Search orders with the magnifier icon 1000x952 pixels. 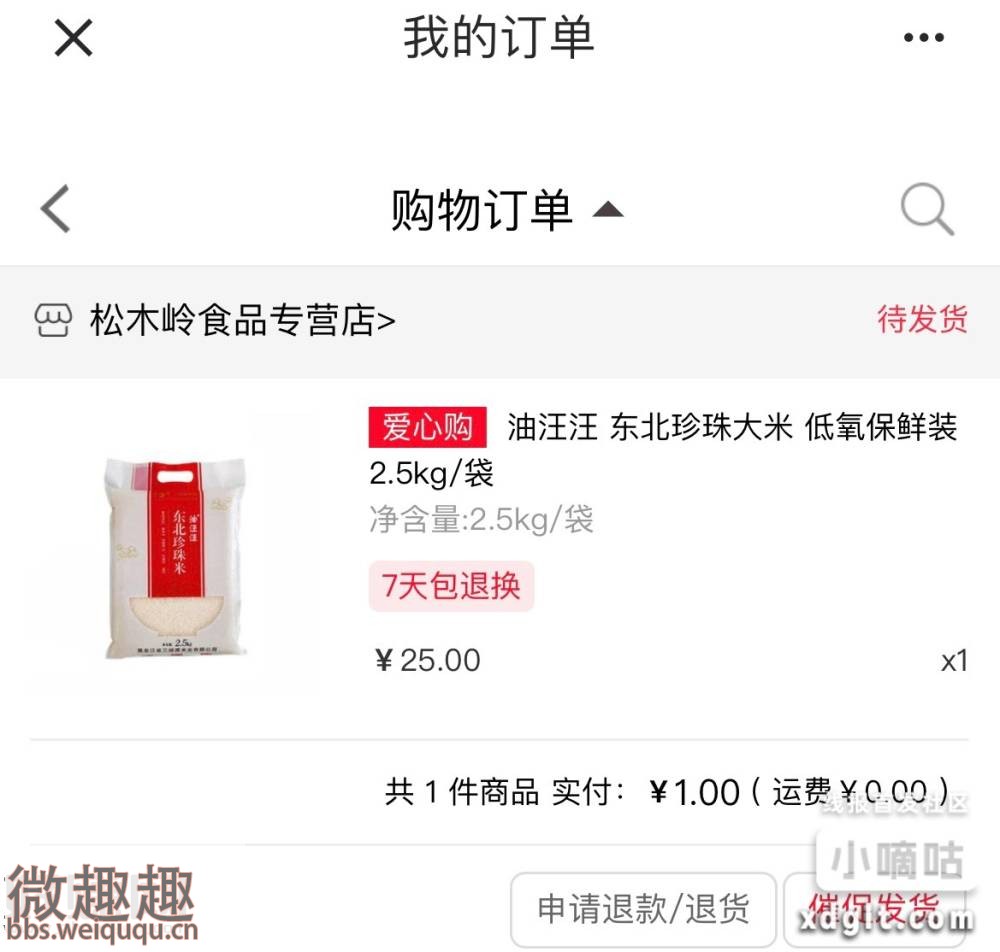tap(926, 210)
